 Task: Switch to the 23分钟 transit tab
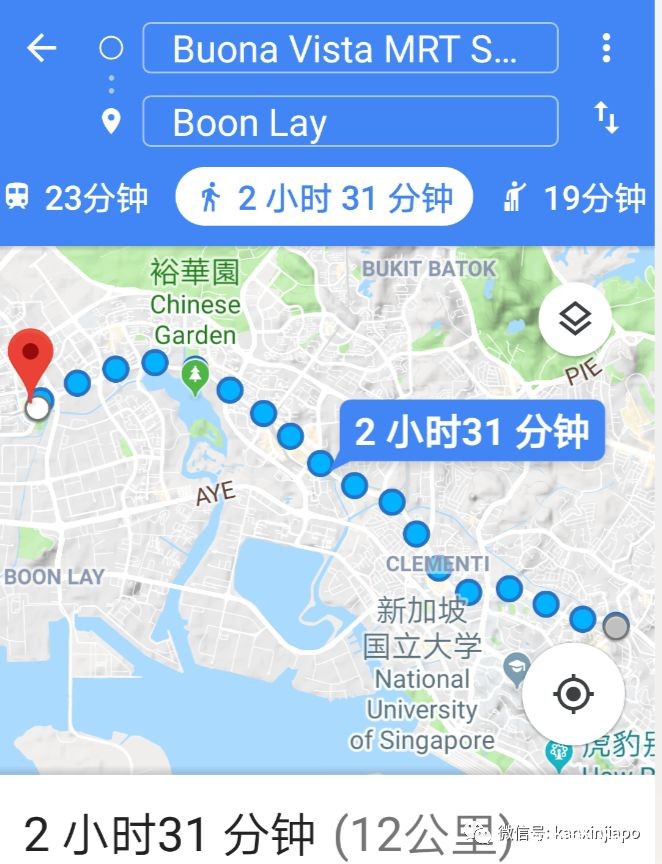pos(77,198)
